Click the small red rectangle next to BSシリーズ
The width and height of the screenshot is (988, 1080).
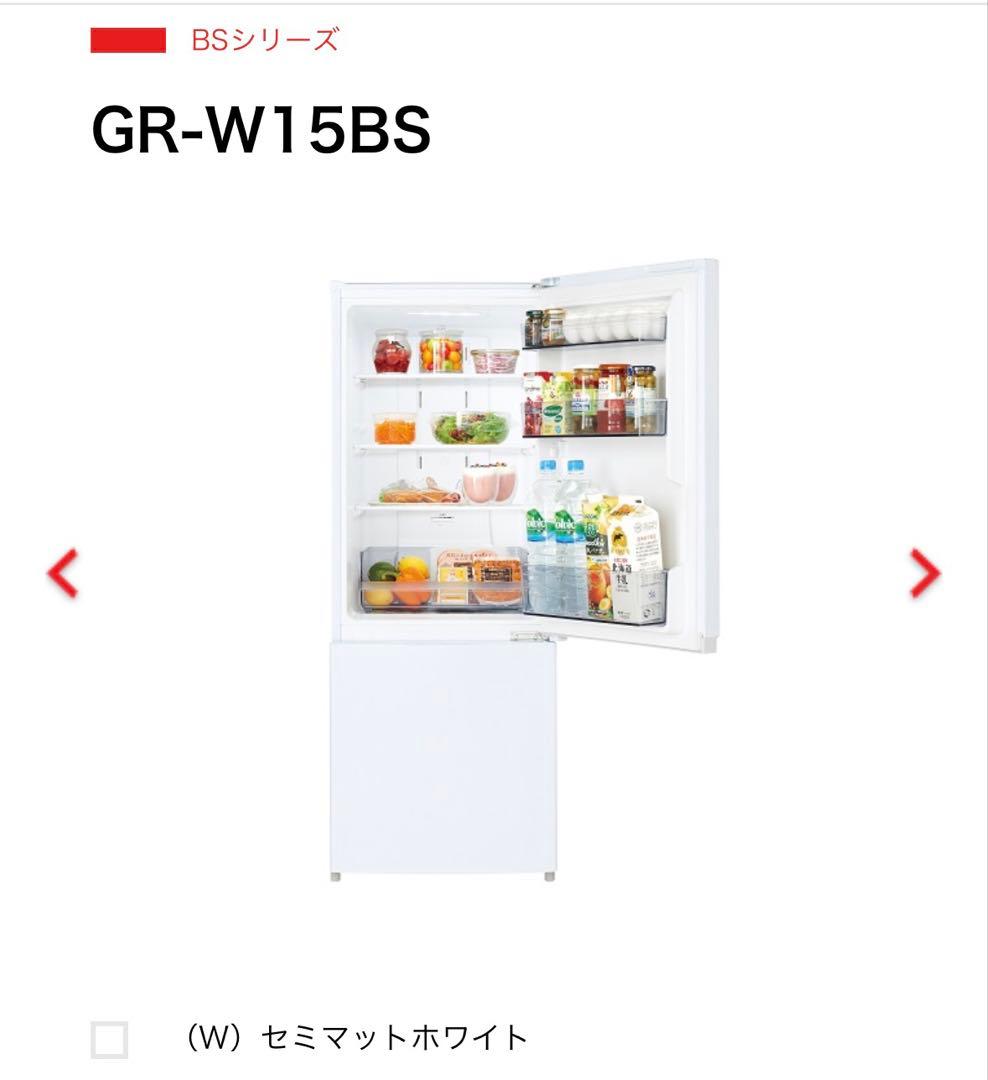tap(126, 41)
